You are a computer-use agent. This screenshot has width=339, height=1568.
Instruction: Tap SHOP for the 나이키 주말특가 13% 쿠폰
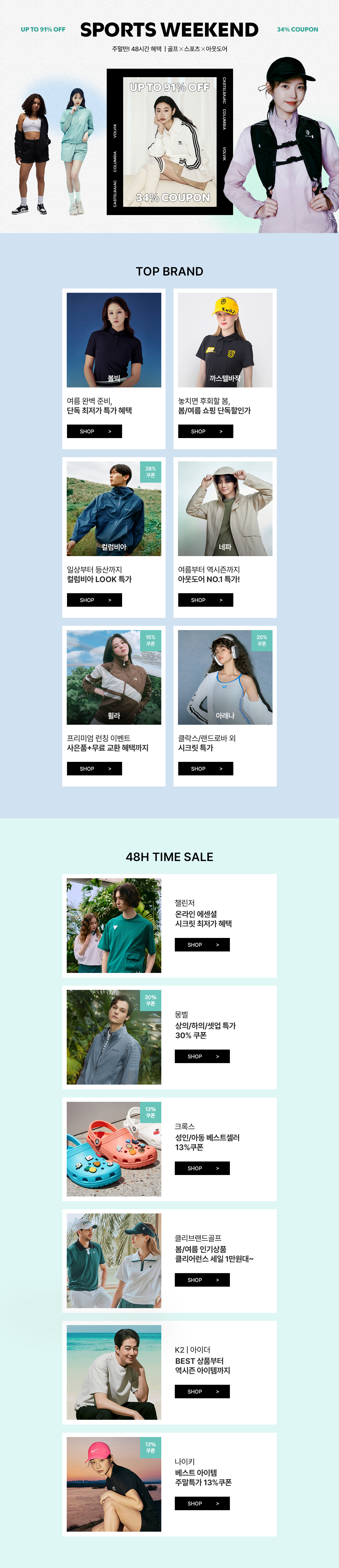tap(202, 1503)
